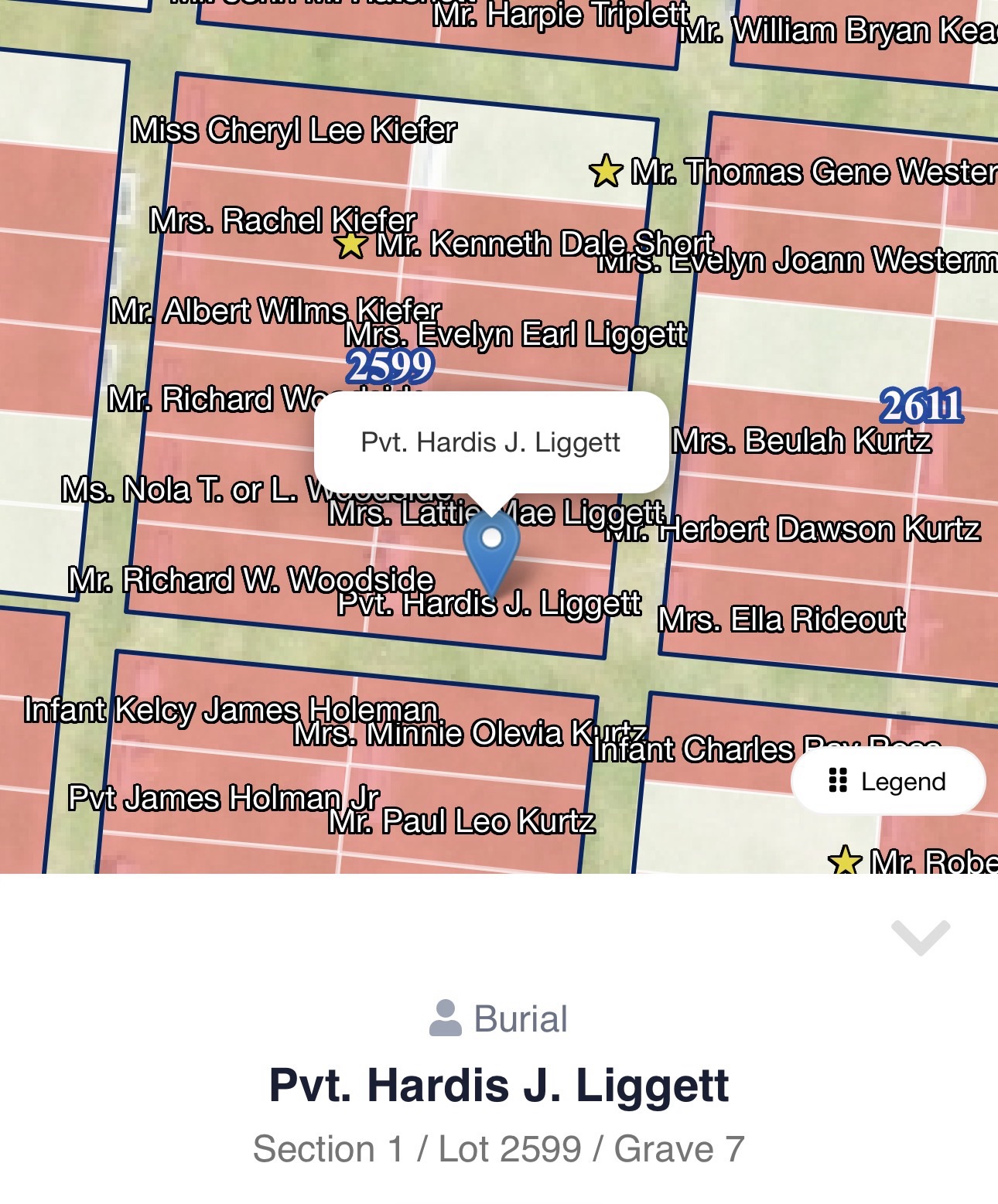The image size is (998, 1204).
Task: Open the Pvt. Hardis J. Liggett callout
Action: (490, 442)
